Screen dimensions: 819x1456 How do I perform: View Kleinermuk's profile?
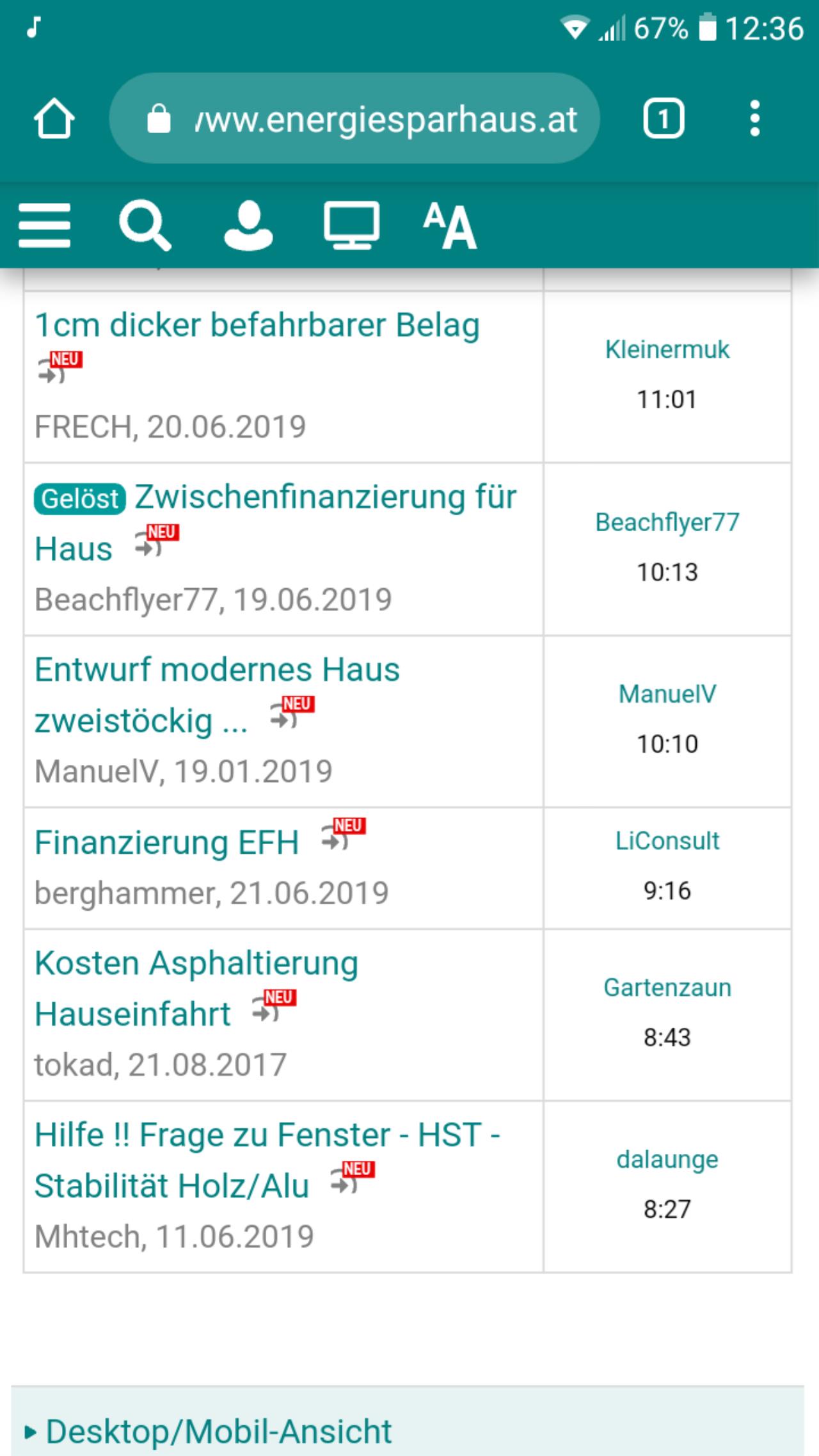[667, 349]
